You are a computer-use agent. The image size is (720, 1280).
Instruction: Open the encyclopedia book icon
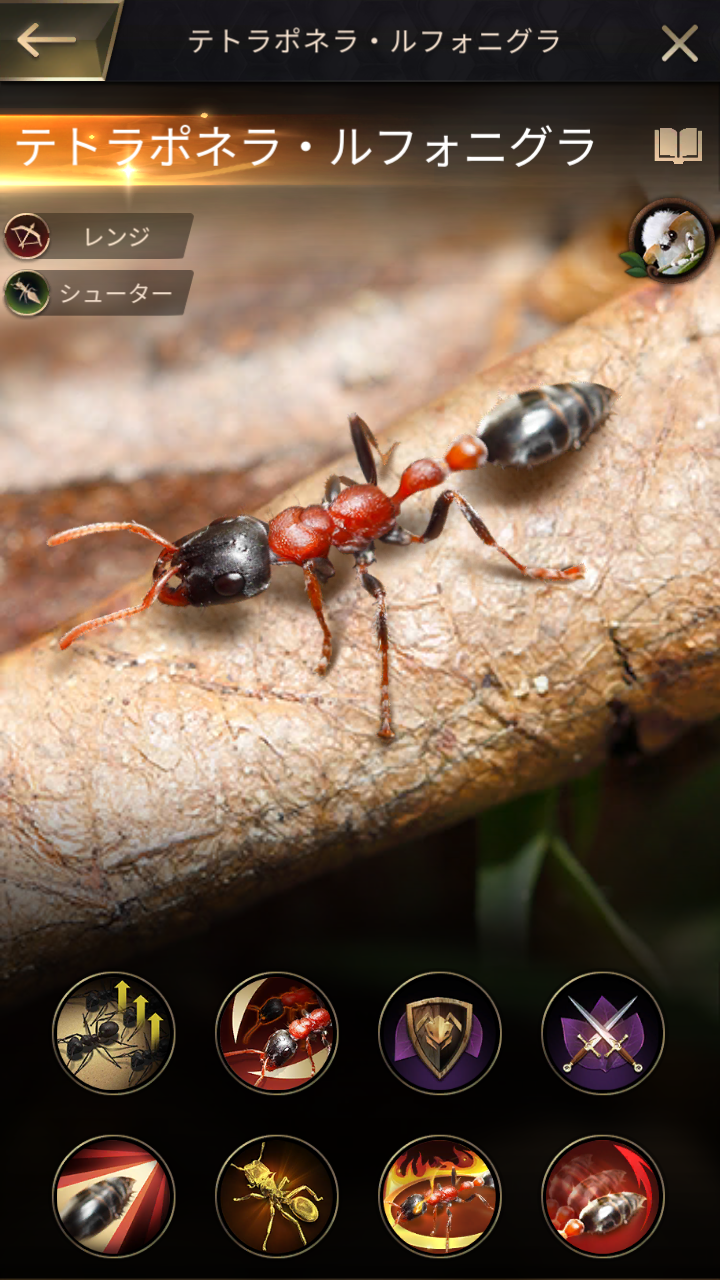(678, 147)
